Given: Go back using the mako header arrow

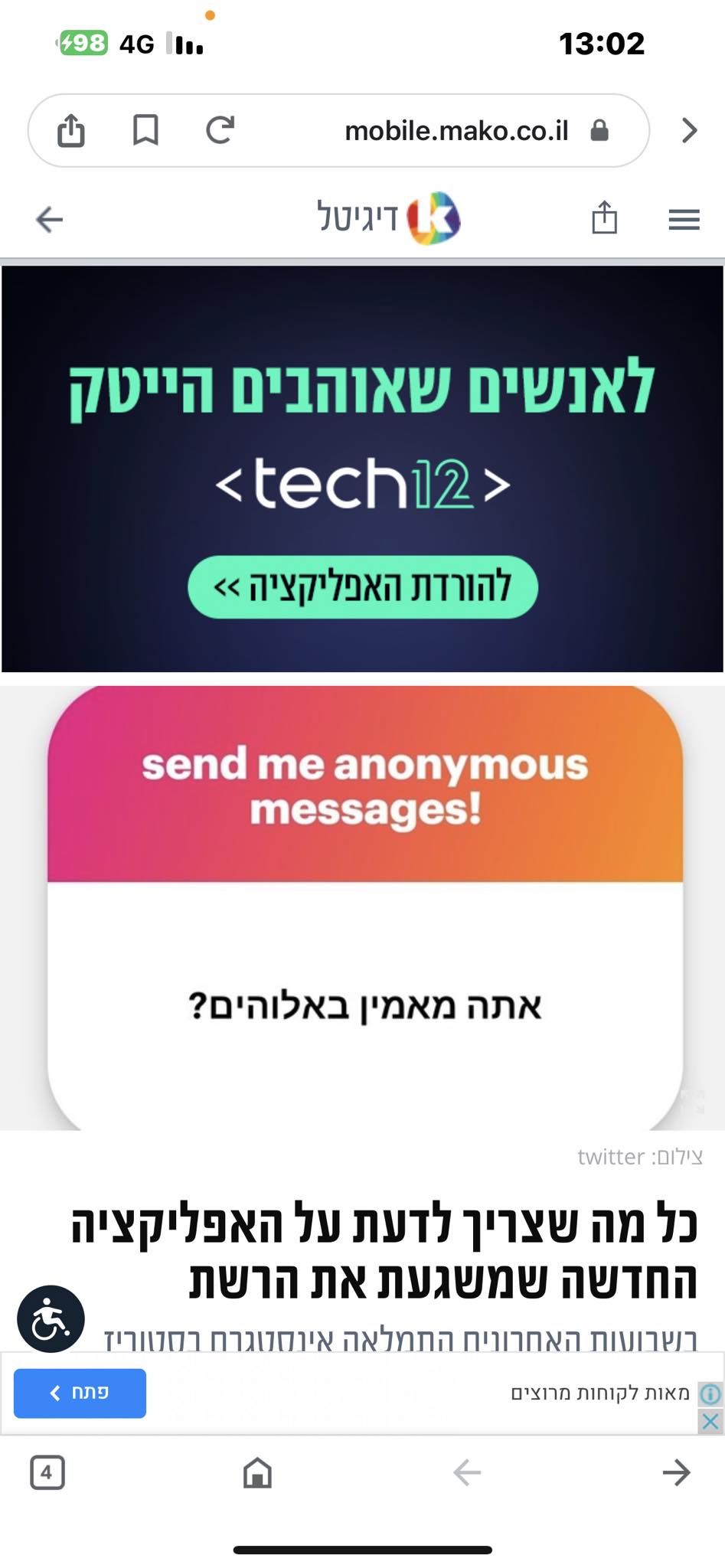Looking at the screenshot, I should pyautogui.click(x=50, y=220).
